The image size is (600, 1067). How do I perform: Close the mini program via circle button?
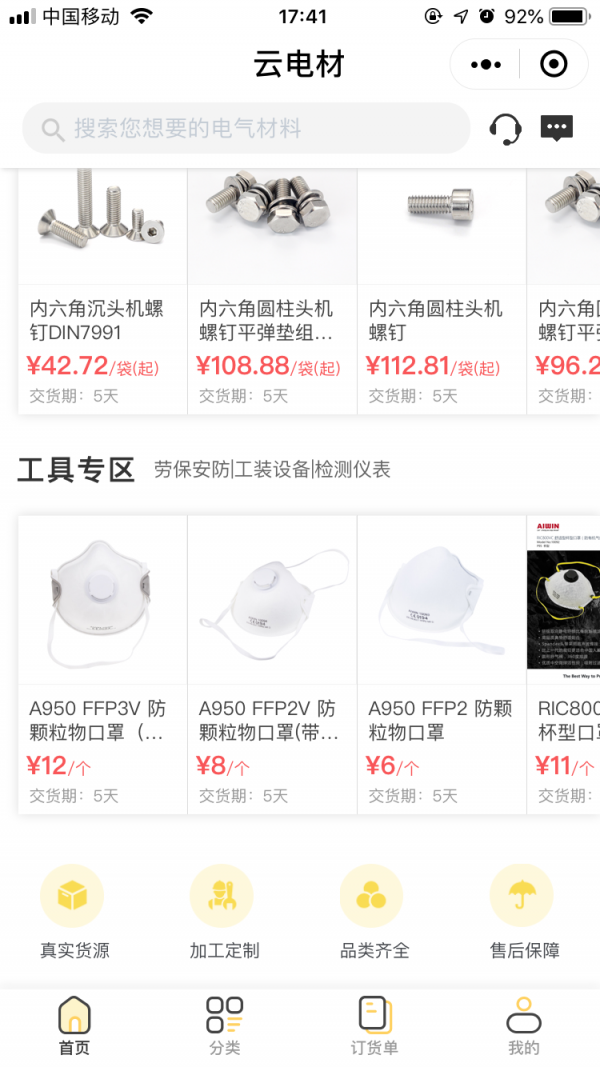553,65
